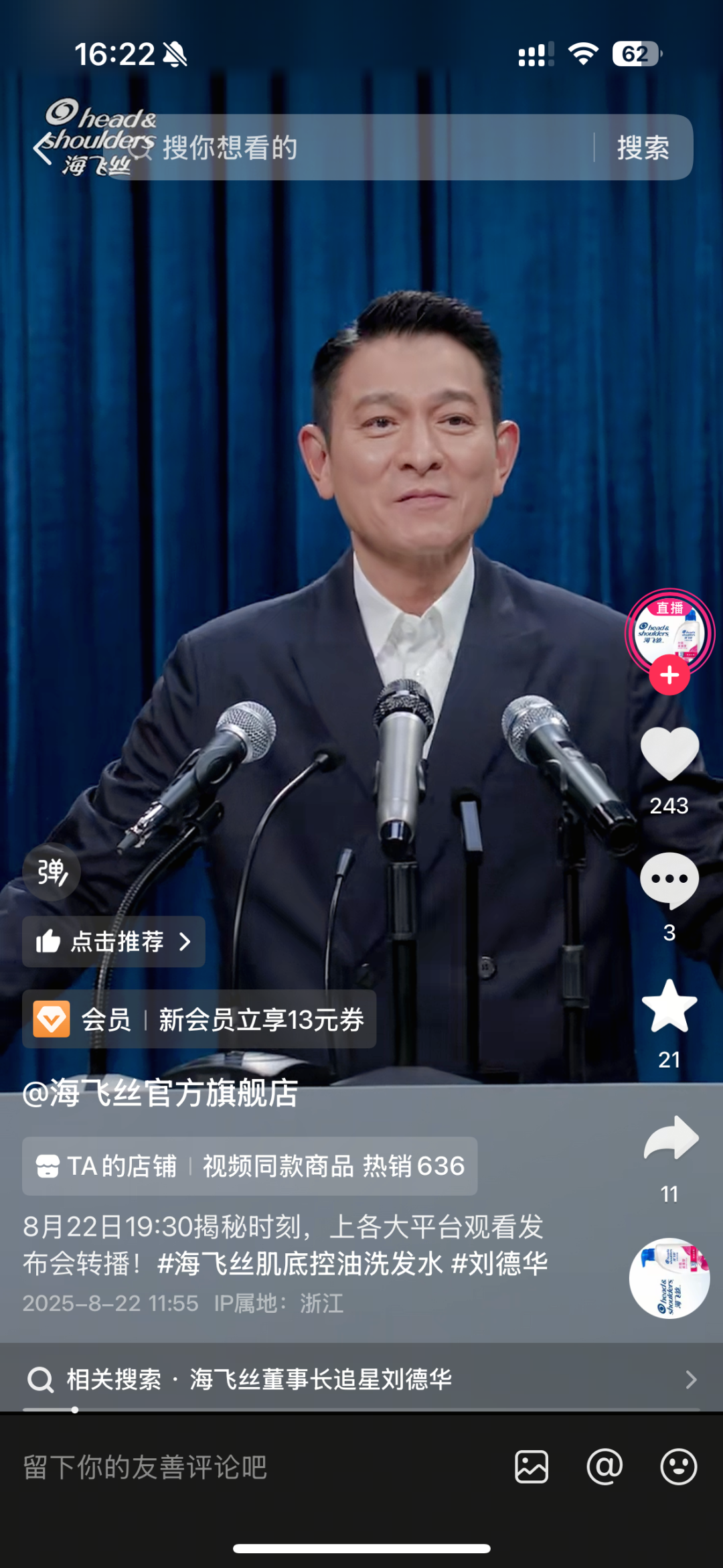Open 点击推荐 arrow expander
The width and height of the screenshot is (723, 1568).
tap(185, 941)
